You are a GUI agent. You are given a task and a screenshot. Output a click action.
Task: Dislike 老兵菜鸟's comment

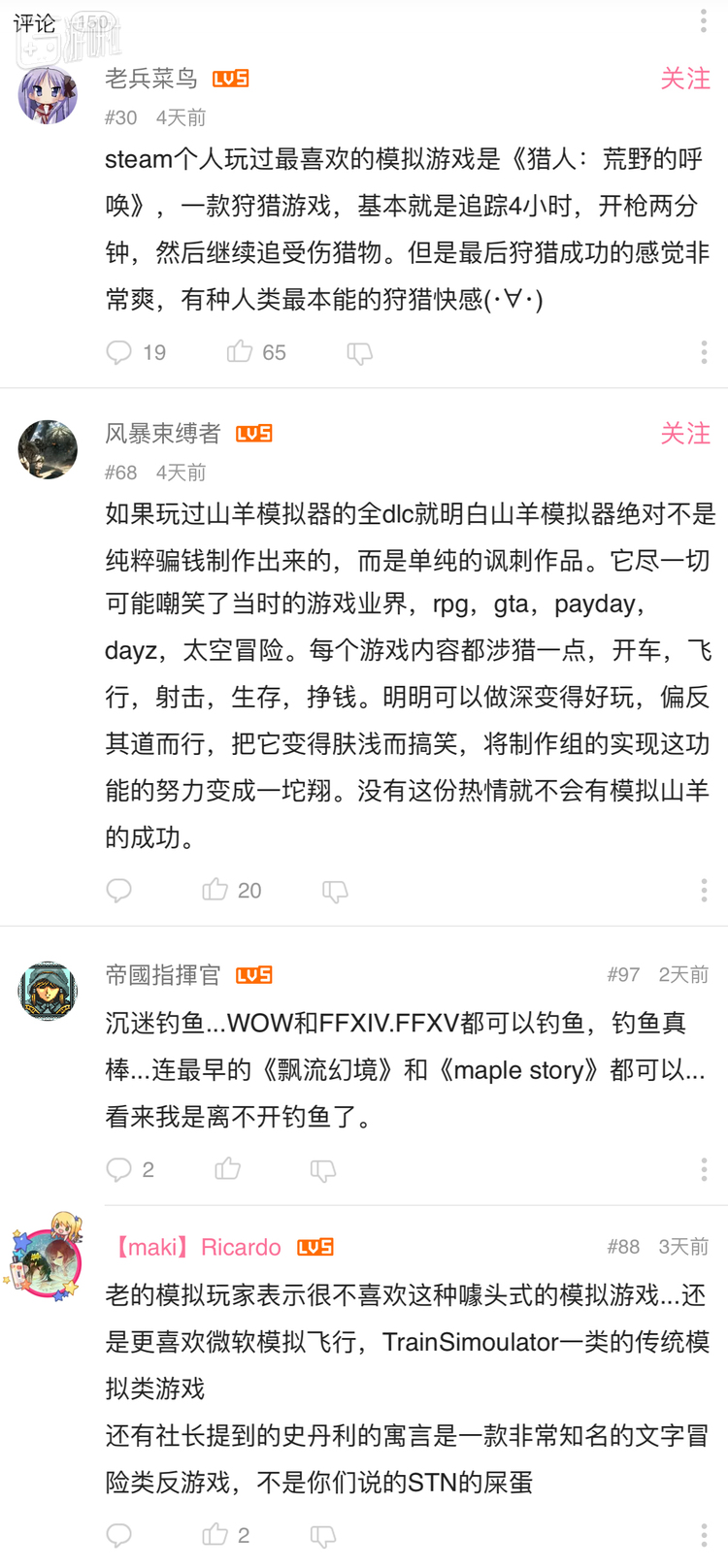pos(359,353)
